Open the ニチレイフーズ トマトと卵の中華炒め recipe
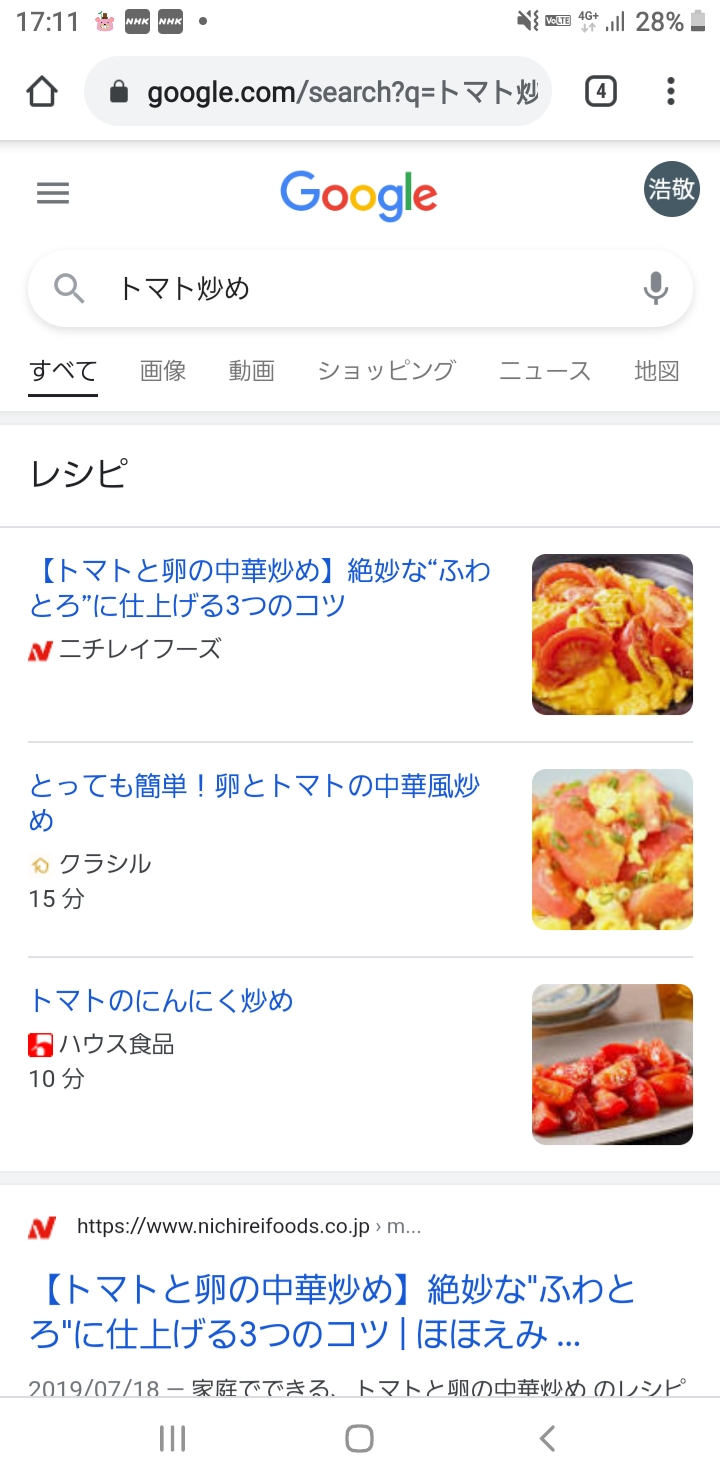Image resolution: width=720 pixels, height=1480 pixels. click(262, 588)
